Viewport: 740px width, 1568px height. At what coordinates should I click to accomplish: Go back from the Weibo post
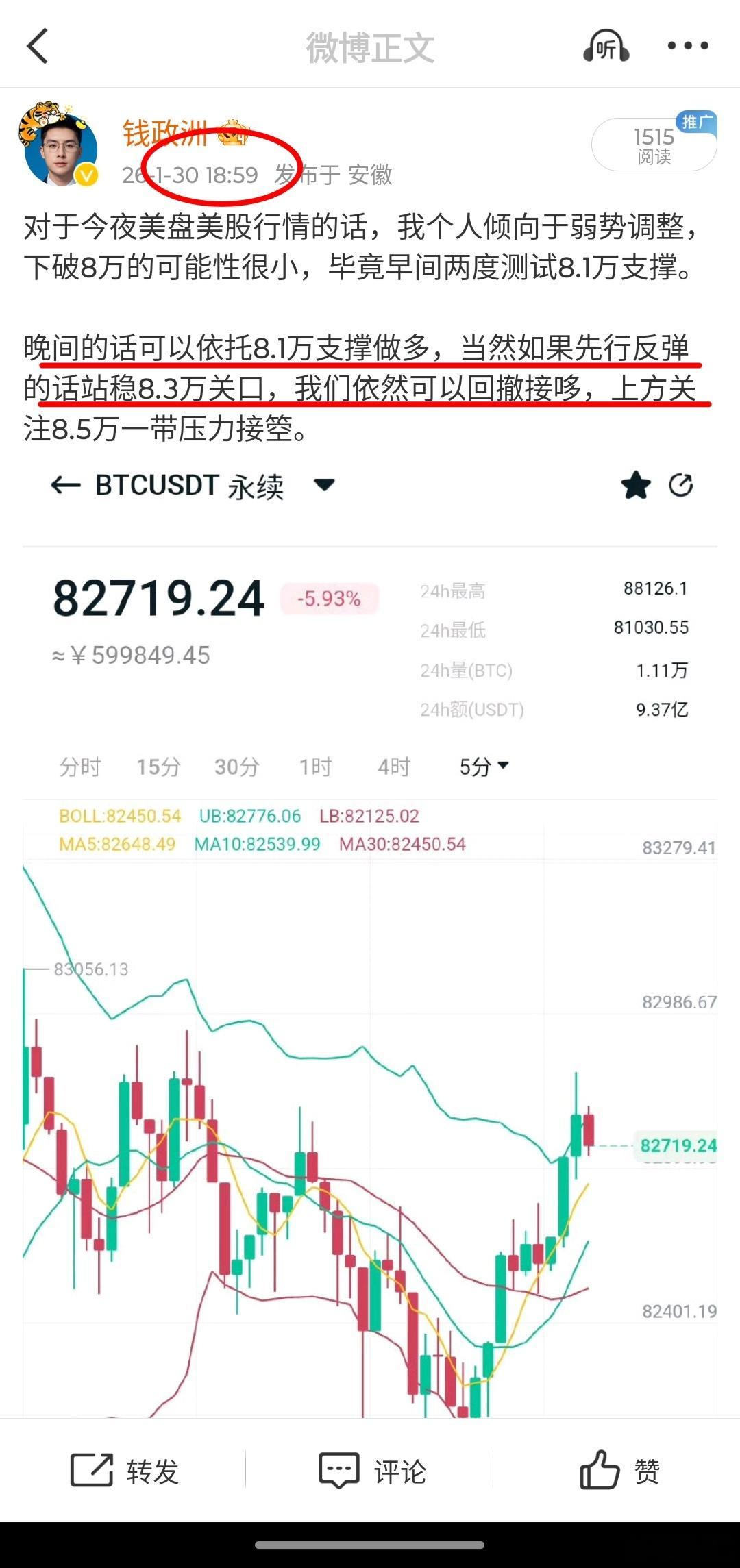point(38,46)
